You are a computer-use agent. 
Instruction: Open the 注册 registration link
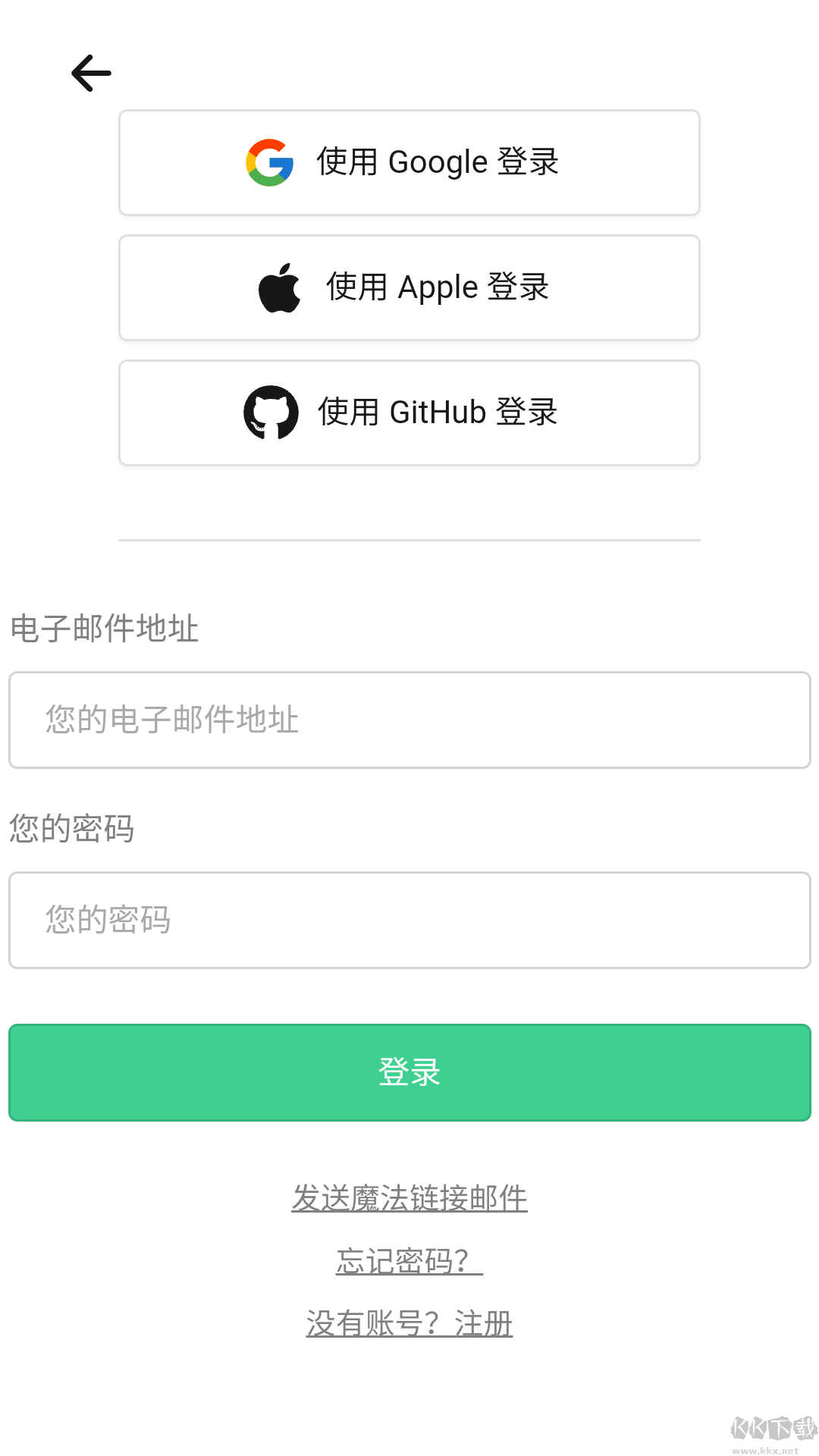[483, 1322]
